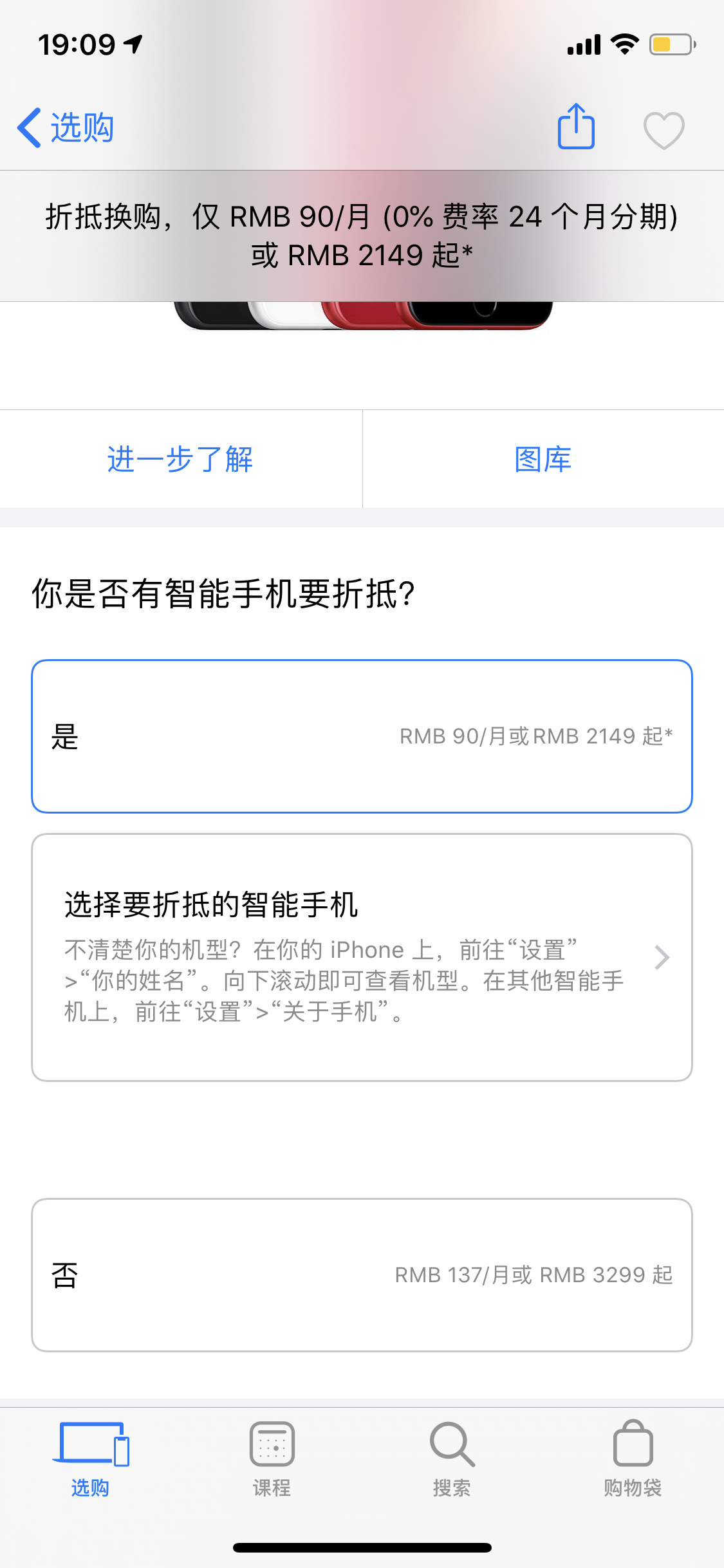This screenshot has height=1568, width=724.
Task: Switch to the 进一步了解 tab
Action: tap(181, 459)
